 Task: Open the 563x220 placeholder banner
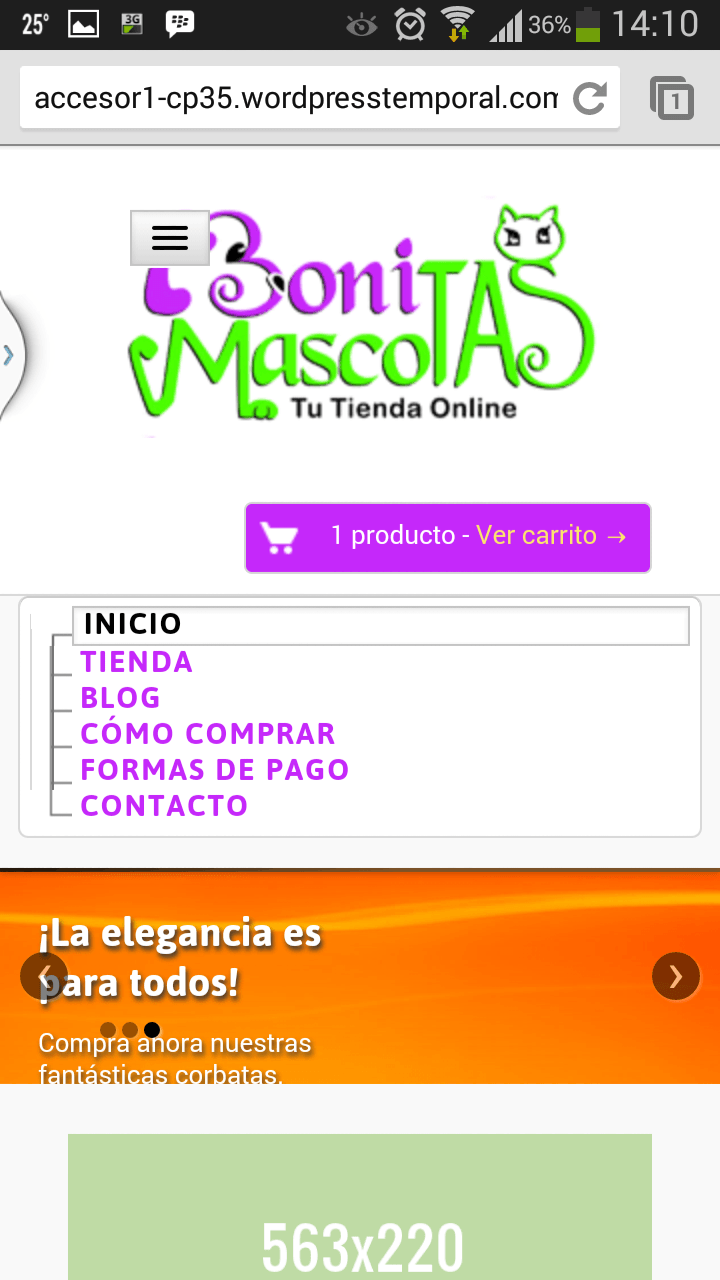click(x=360, y=1207)
